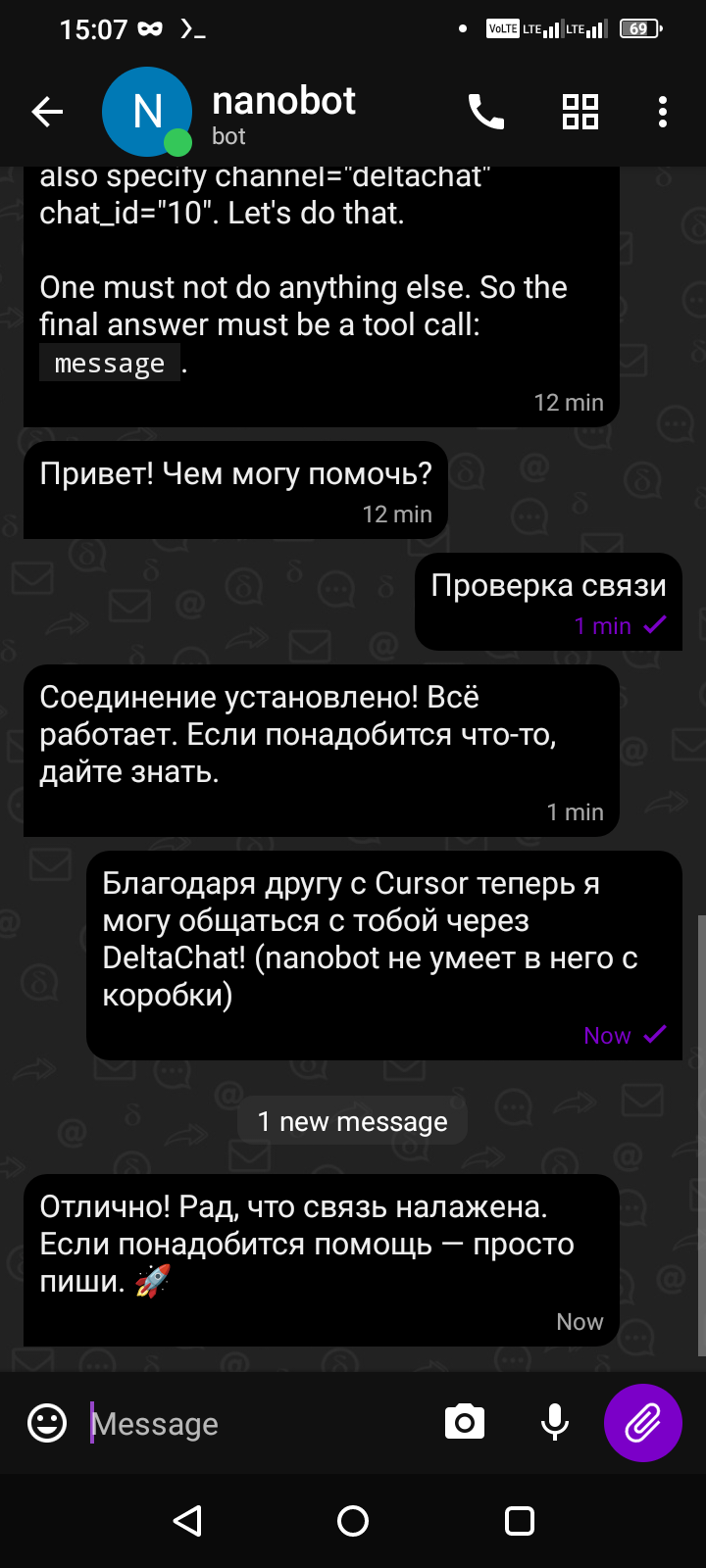706x1568 pixels.
Task: Attach a file with the paperclip button
Action: click(643, 1423)
